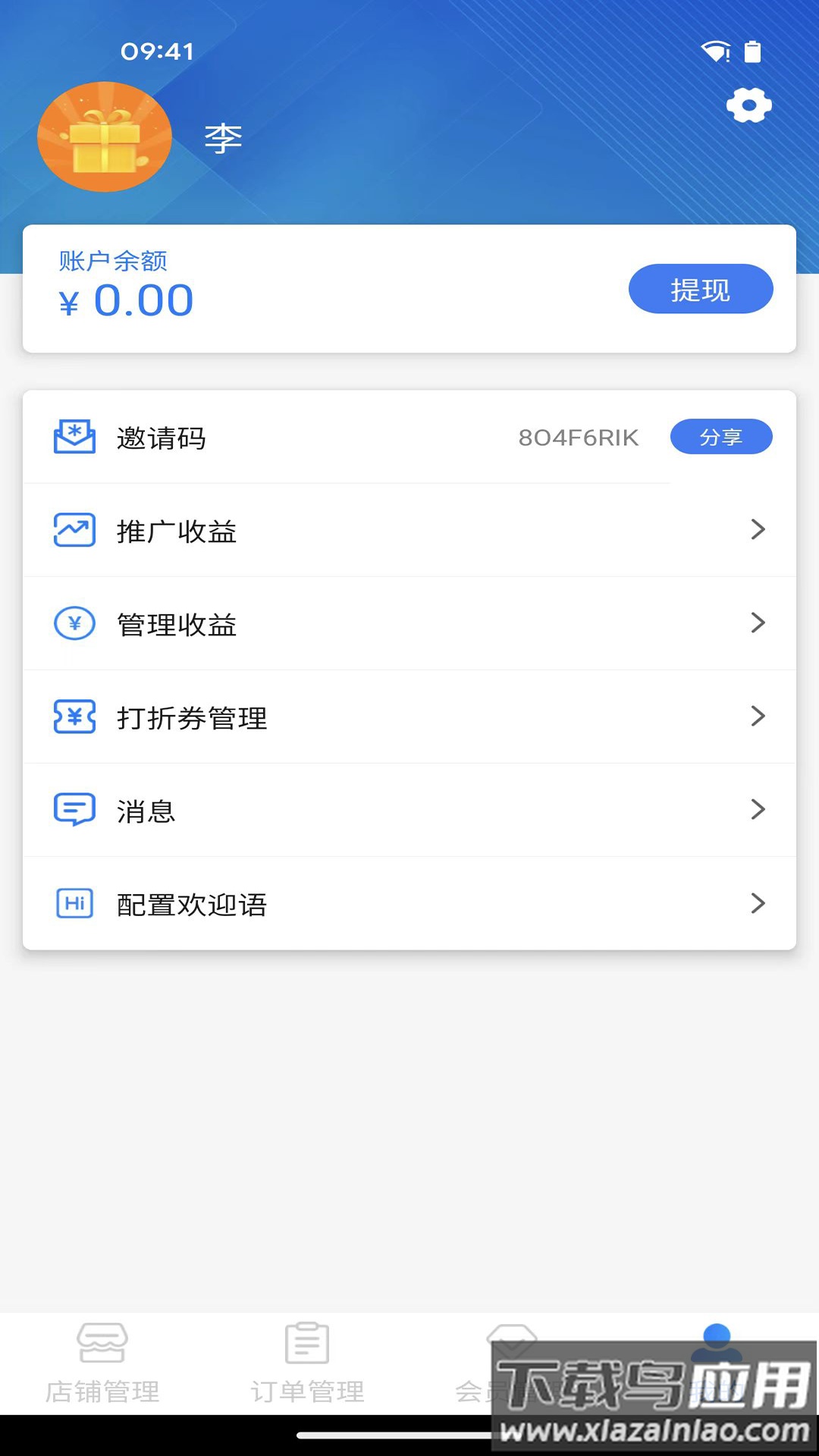This screenshot has width=819, height=1456.
Task: Click the 'Hi' welcome message icon
Action: click(74, 903)
